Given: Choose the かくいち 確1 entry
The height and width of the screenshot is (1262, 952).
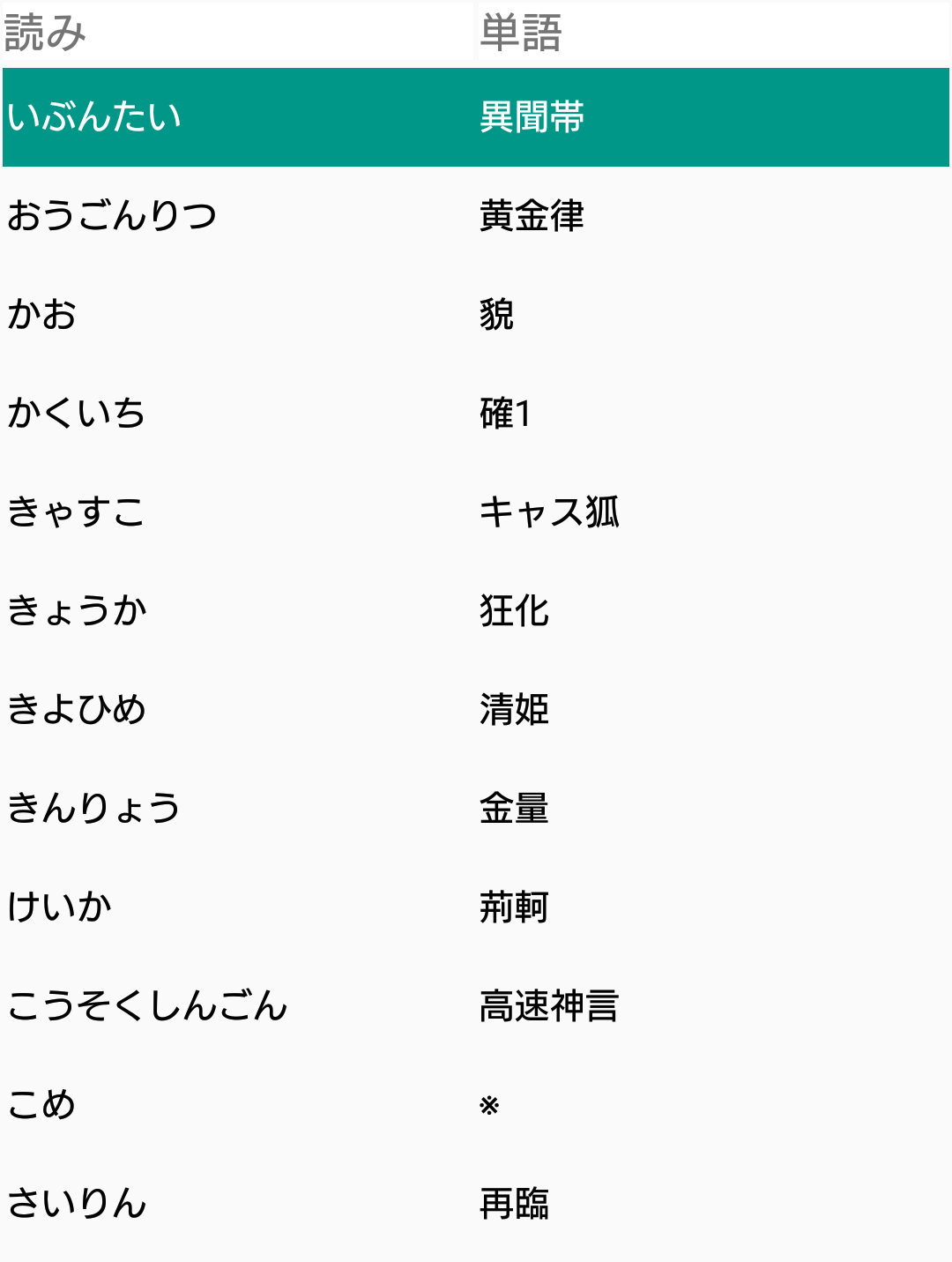Looking at the screenshot, I should (476, 414).
